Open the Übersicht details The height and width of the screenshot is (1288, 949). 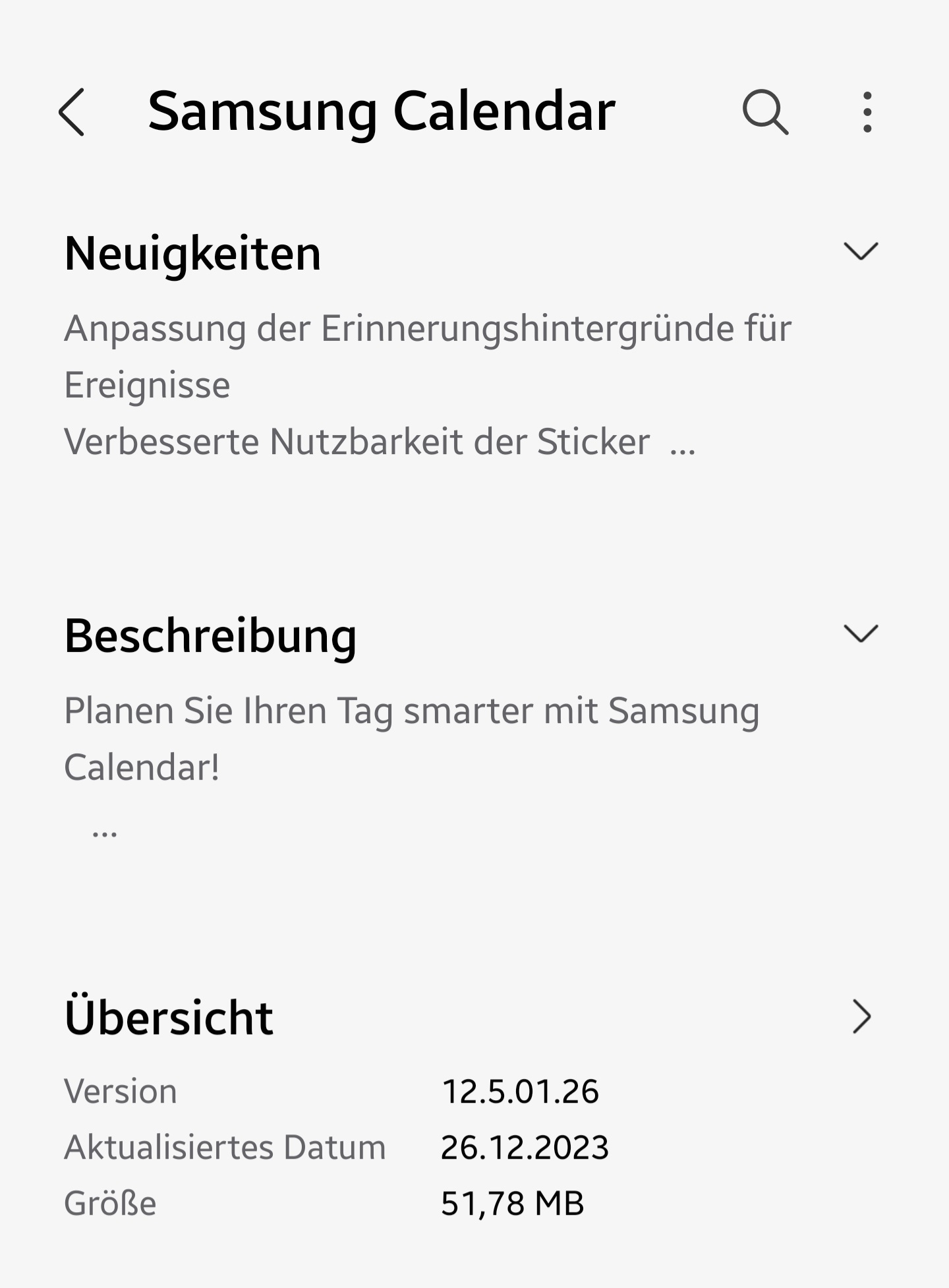861,1016
